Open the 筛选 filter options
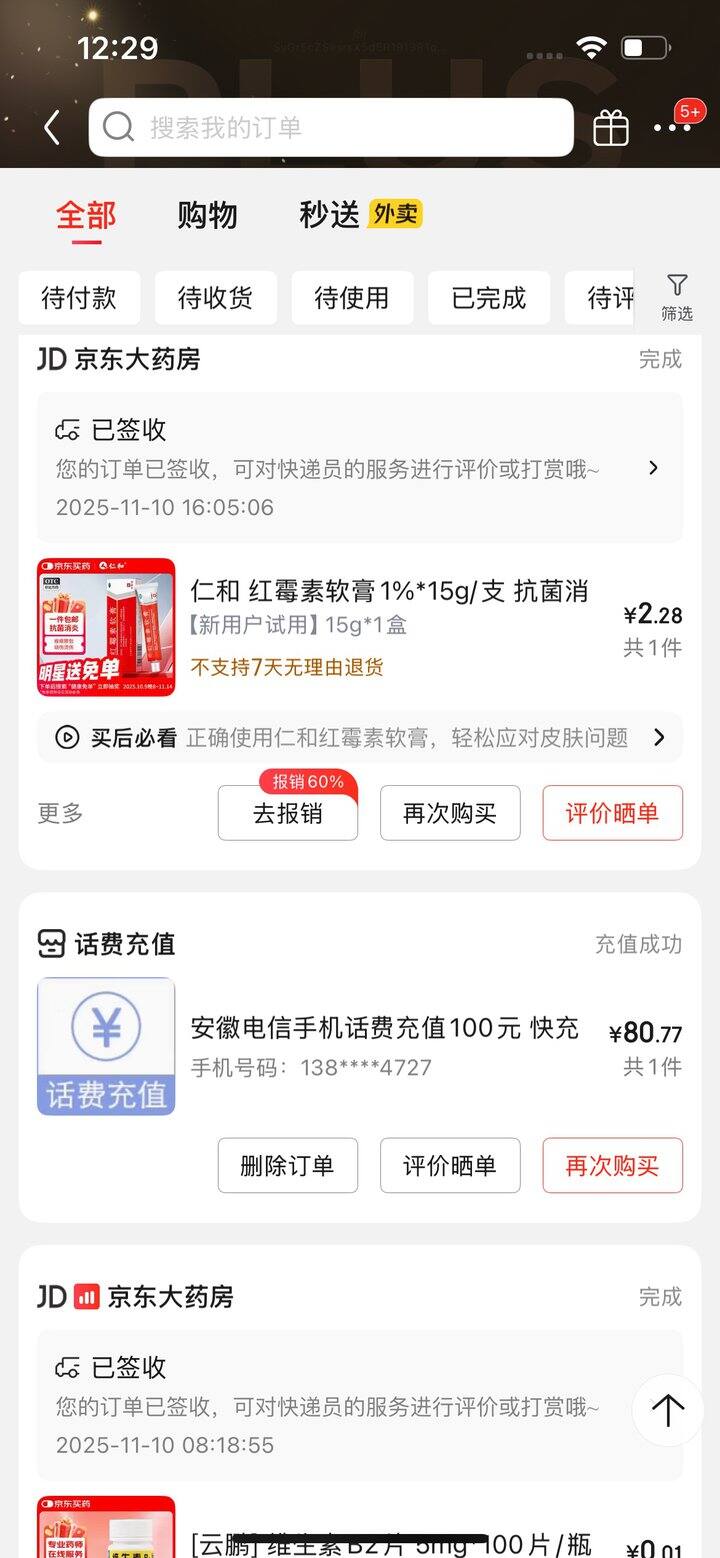This screenshot has width=720, height=1558. click(x=677, y=297)
